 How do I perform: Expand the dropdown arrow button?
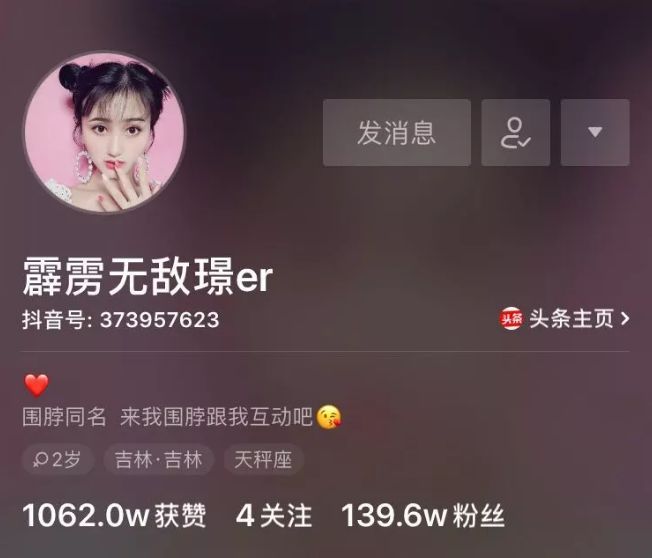594,132
